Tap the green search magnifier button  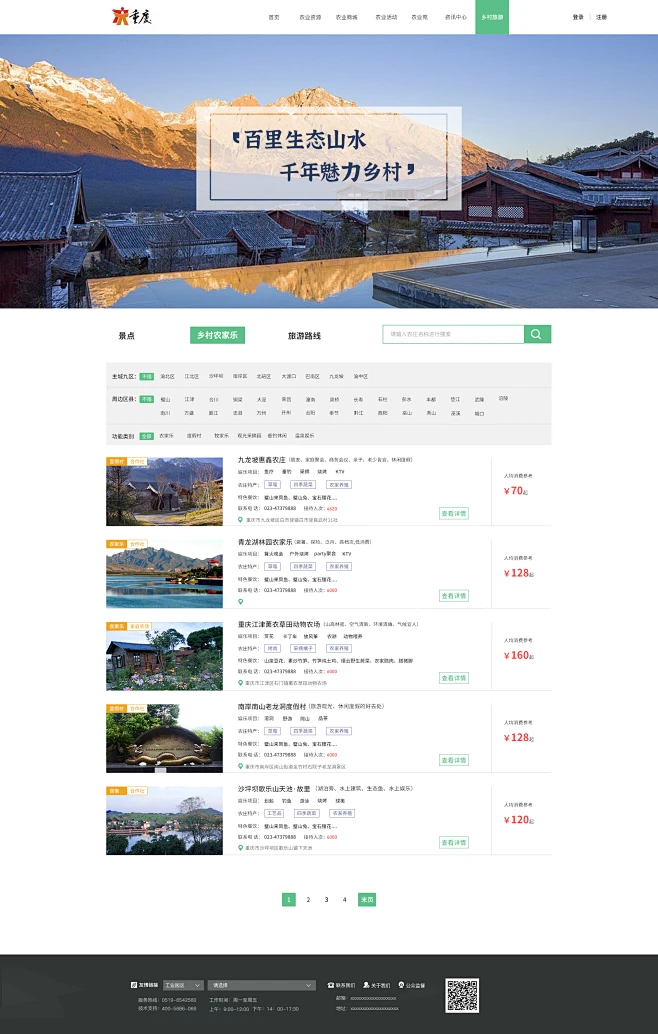[538, 334]
